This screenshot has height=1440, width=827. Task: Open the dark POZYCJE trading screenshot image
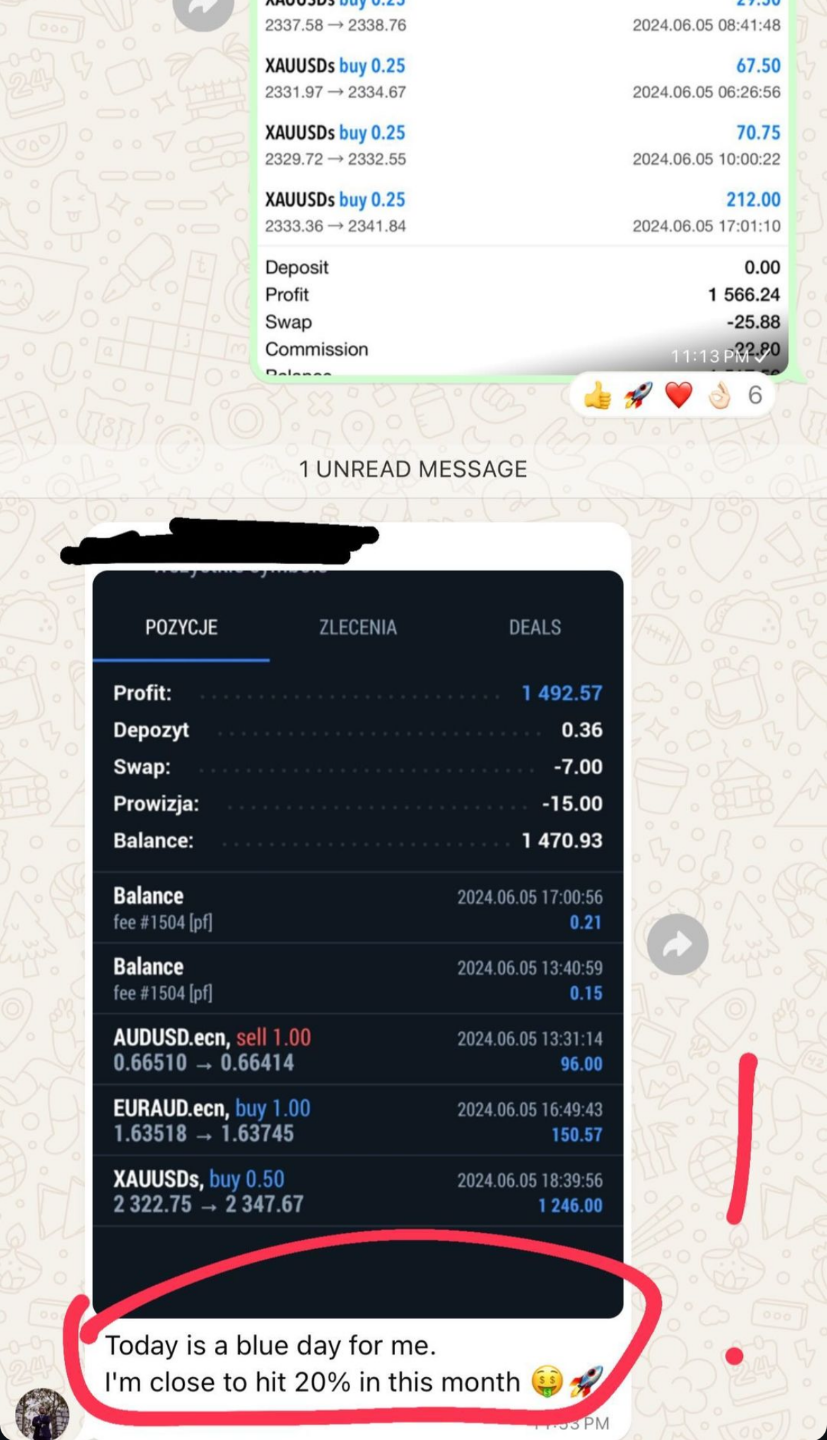(x=357, y=940)
